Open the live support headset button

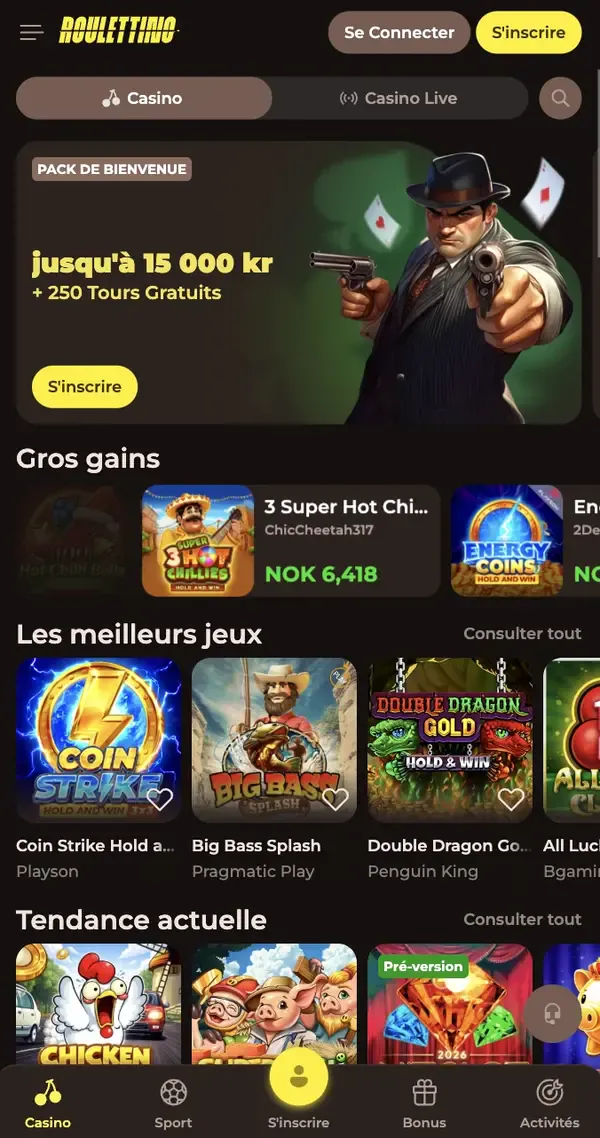pos(552,1013)
